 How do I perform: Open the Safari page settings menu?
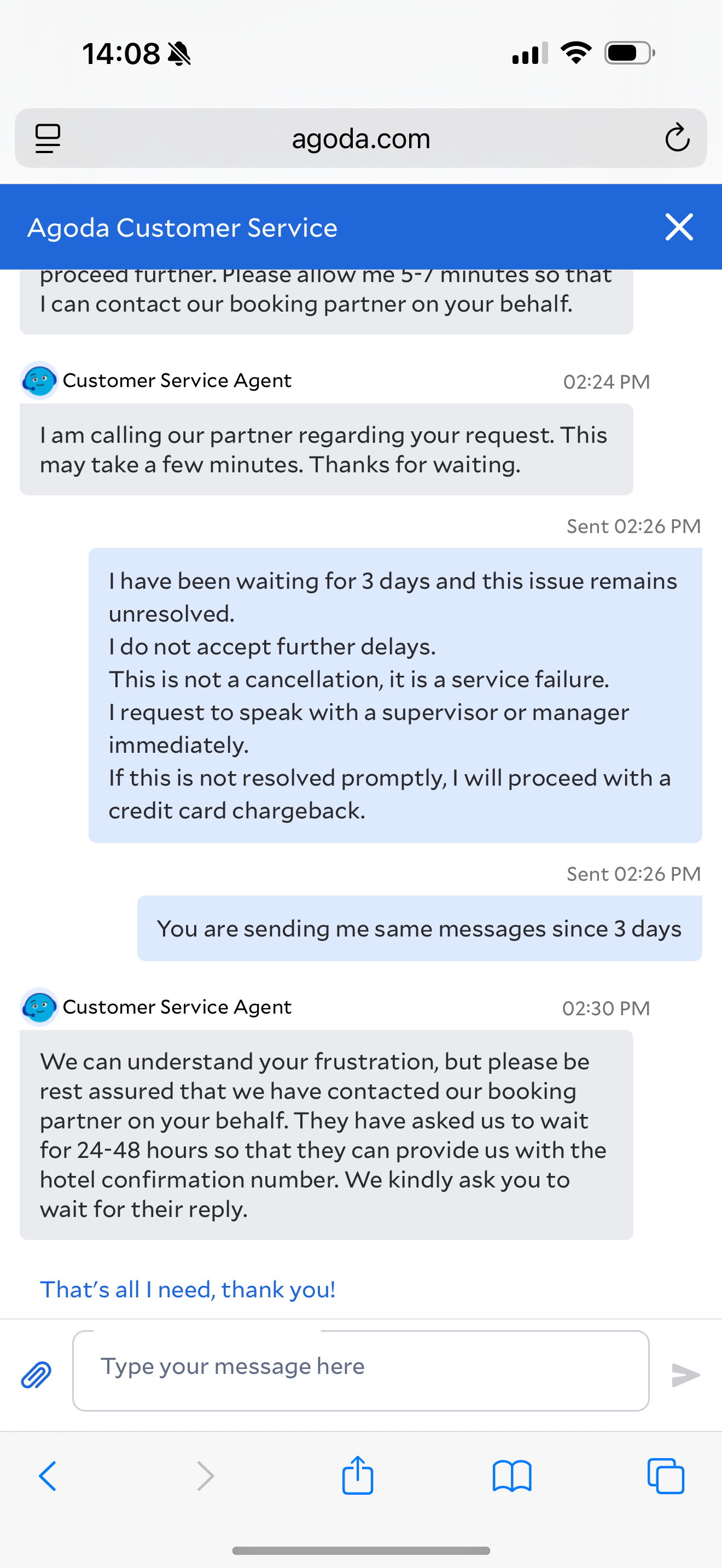[48, 138]
